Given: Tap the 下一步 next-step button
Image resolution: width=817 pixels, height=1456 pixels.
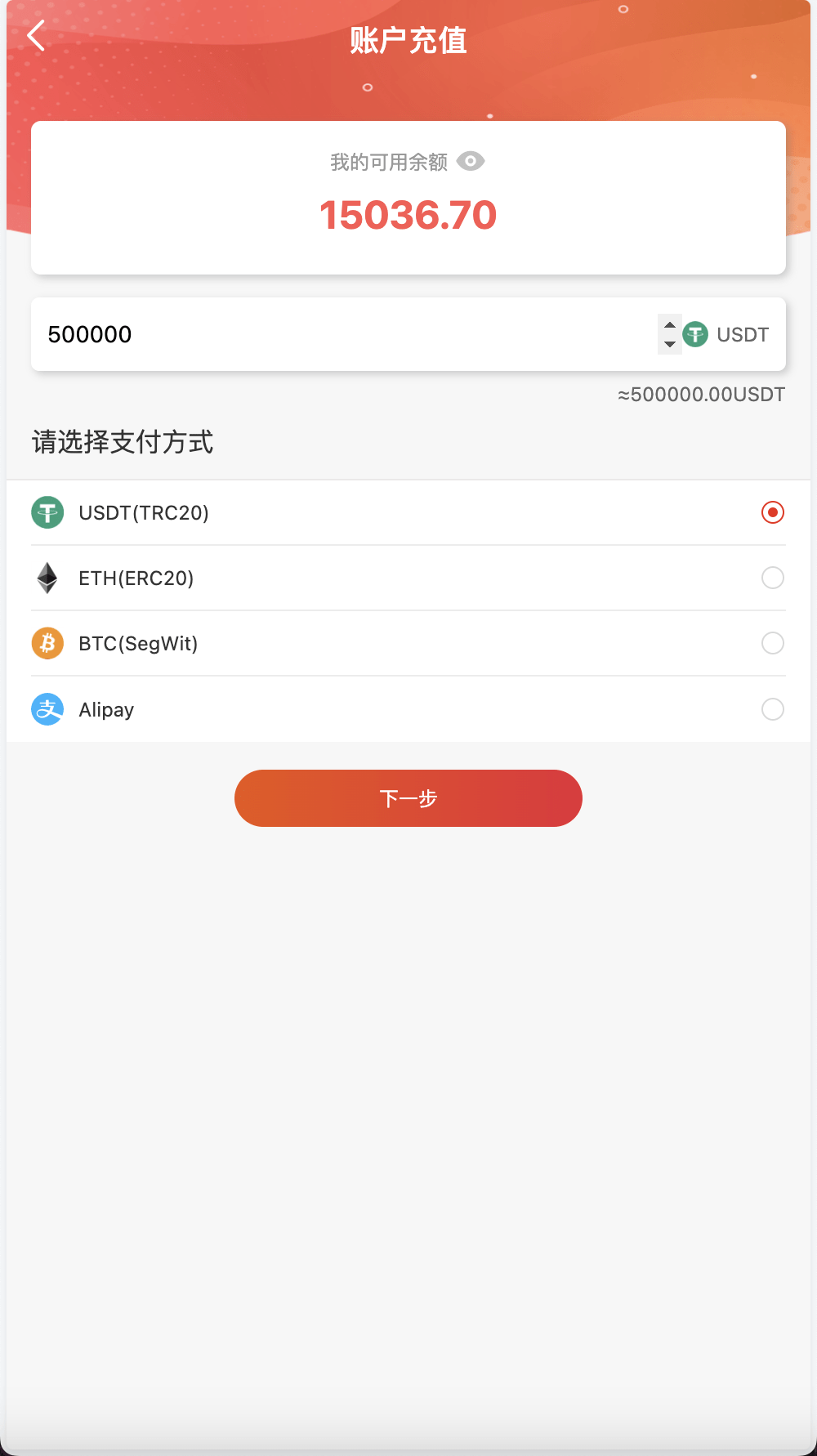Looking at the screenshot, I should [408, 798].
